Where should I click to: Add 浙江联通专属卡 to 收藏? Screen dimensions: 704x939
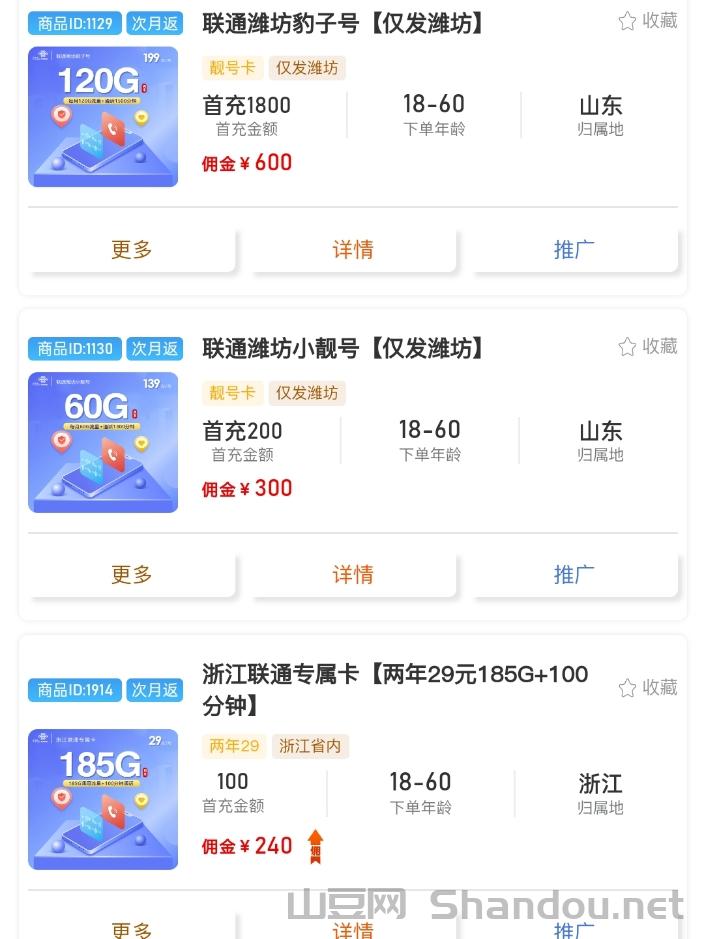pos(648,688)
